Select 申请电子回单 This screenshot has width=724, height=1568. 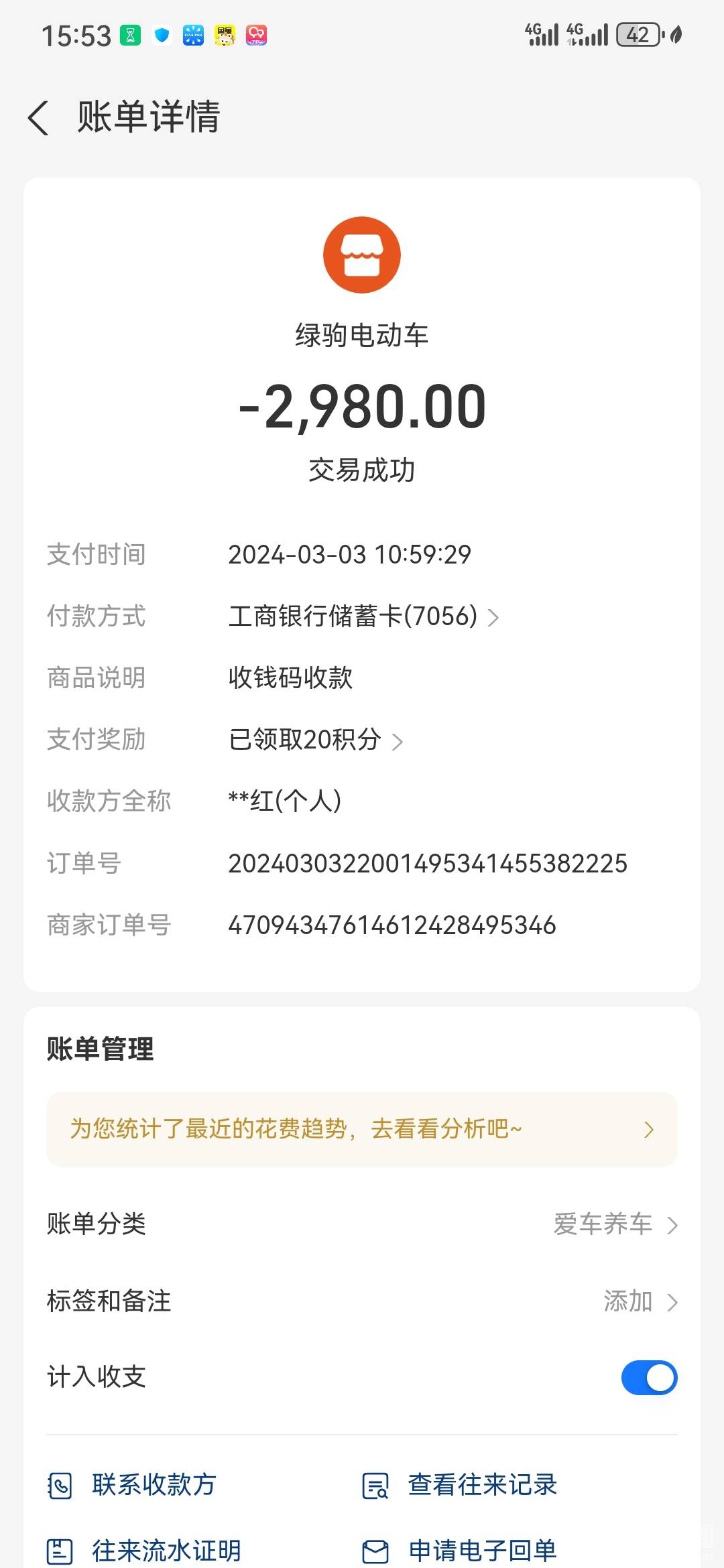click(x=461, y=1551)
